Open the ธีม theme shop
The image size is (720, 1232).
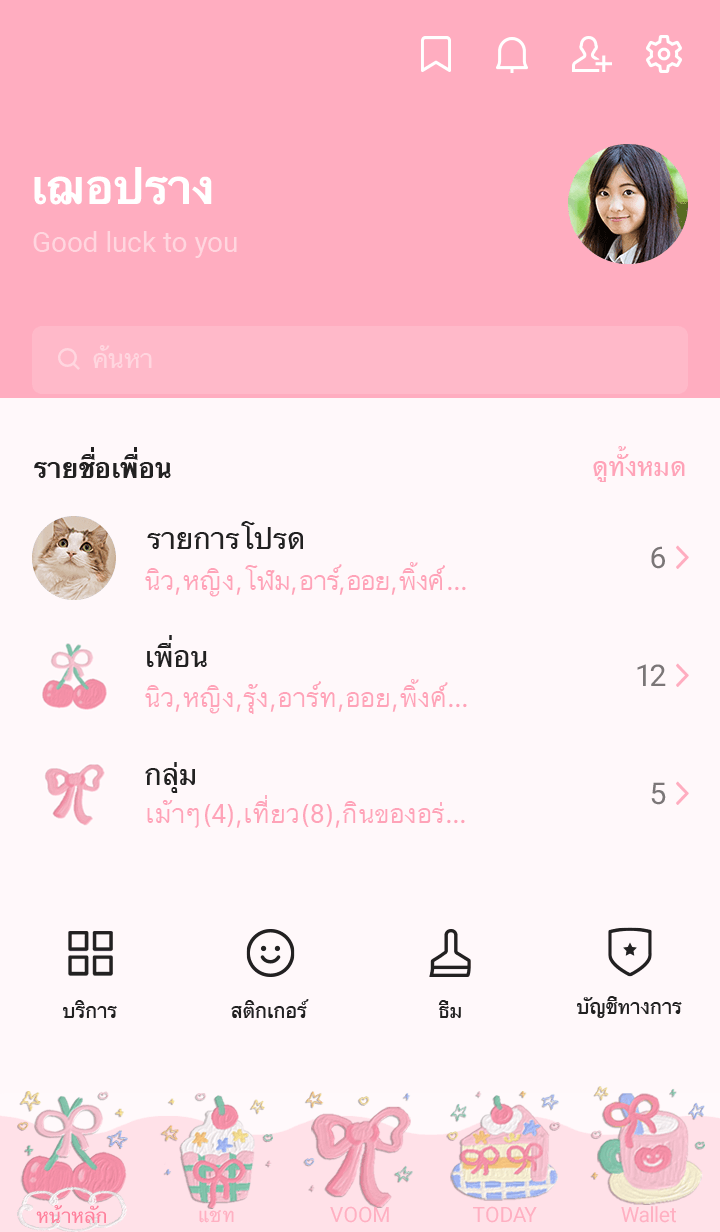(x=450, y=973)
